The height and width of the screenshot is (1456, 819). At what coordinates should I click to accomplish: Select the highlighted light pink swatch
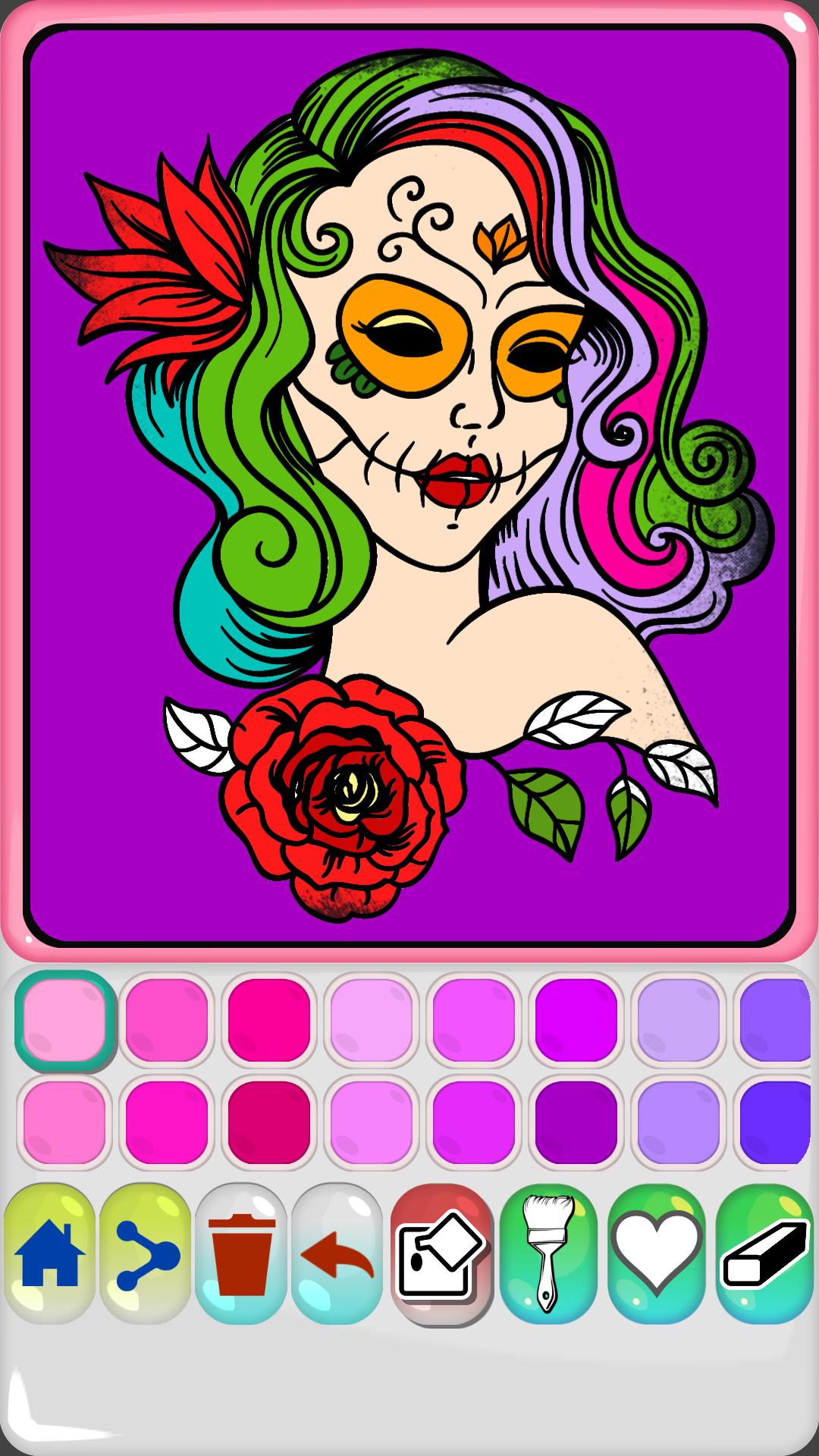click(x=64, y=1020)
